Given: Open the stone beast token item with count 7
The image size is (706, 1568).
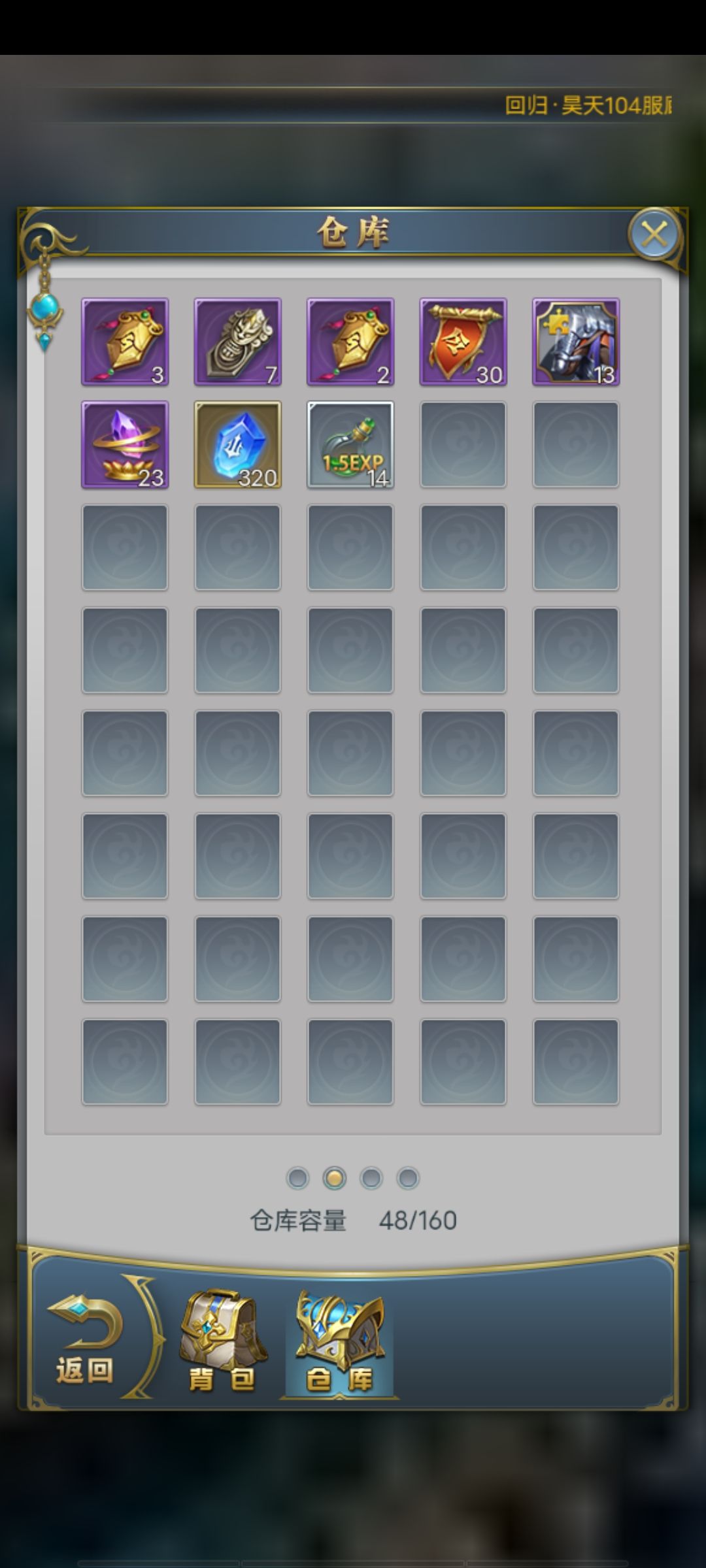Looking at the screenshot, I should (x=237, y=342).
